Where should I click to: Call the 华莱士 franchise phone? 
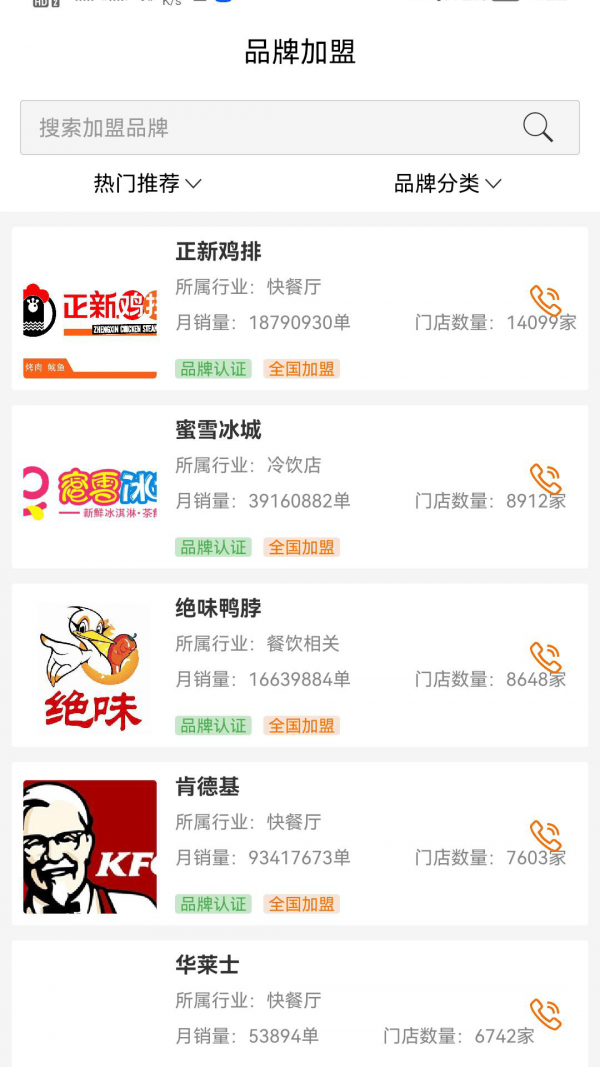(546, 1014)
